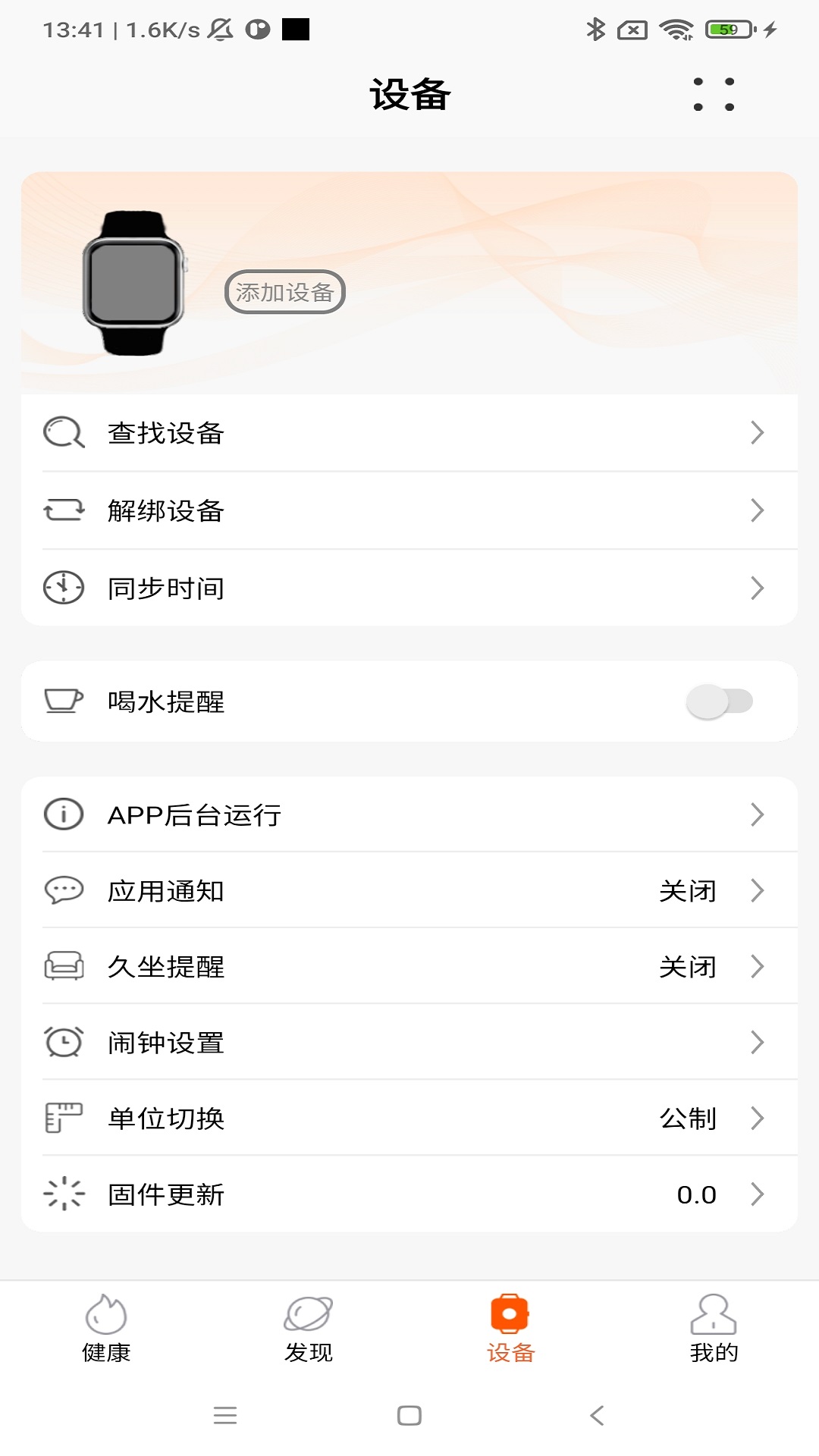Viewport: 819px width, 1456px height.
Task: Click the water cup reminder icon
Action: point(64,701)
